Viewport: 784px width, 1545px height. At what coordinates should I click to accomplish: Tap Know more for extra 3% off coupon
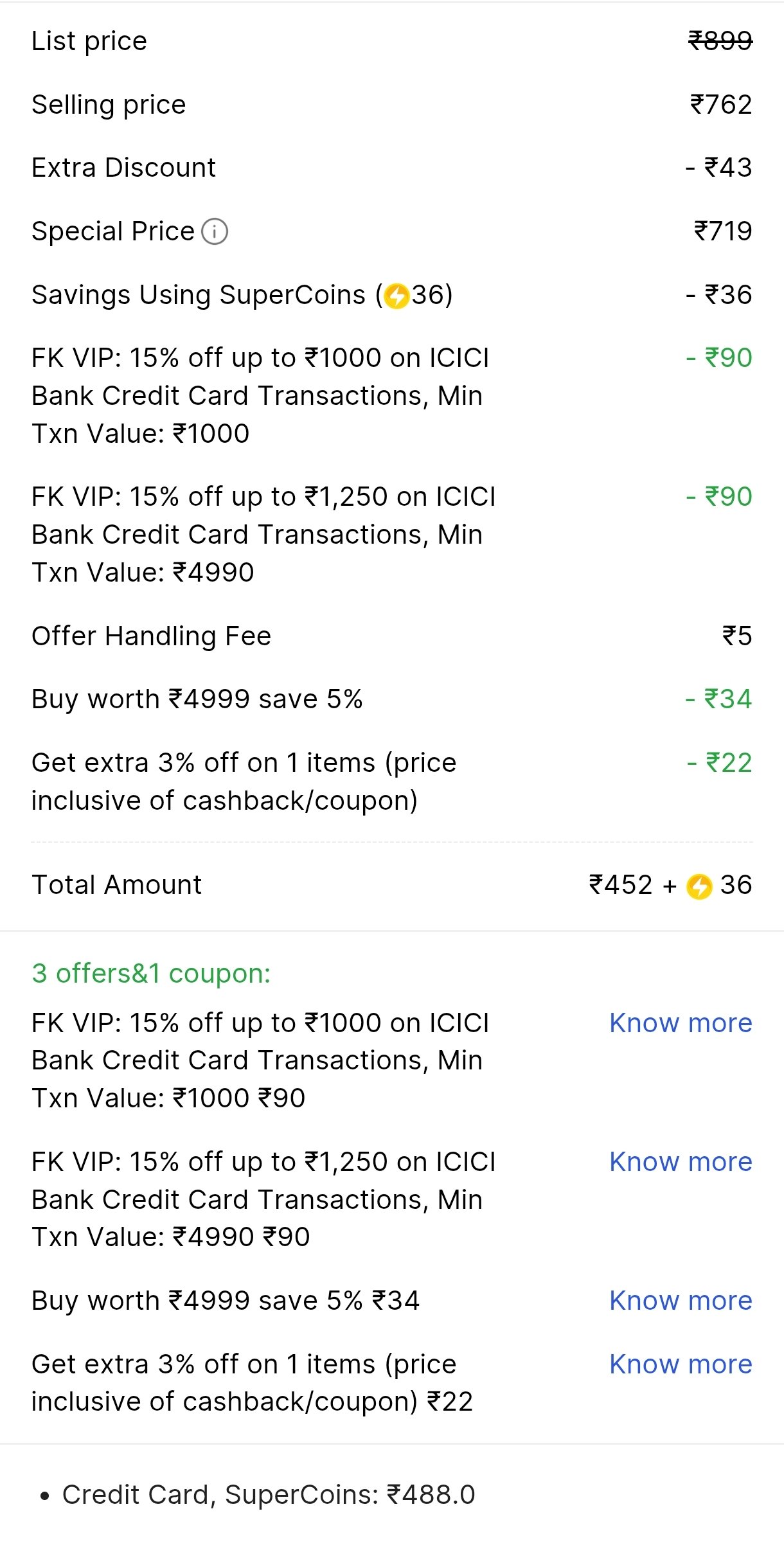point(681,1364)
